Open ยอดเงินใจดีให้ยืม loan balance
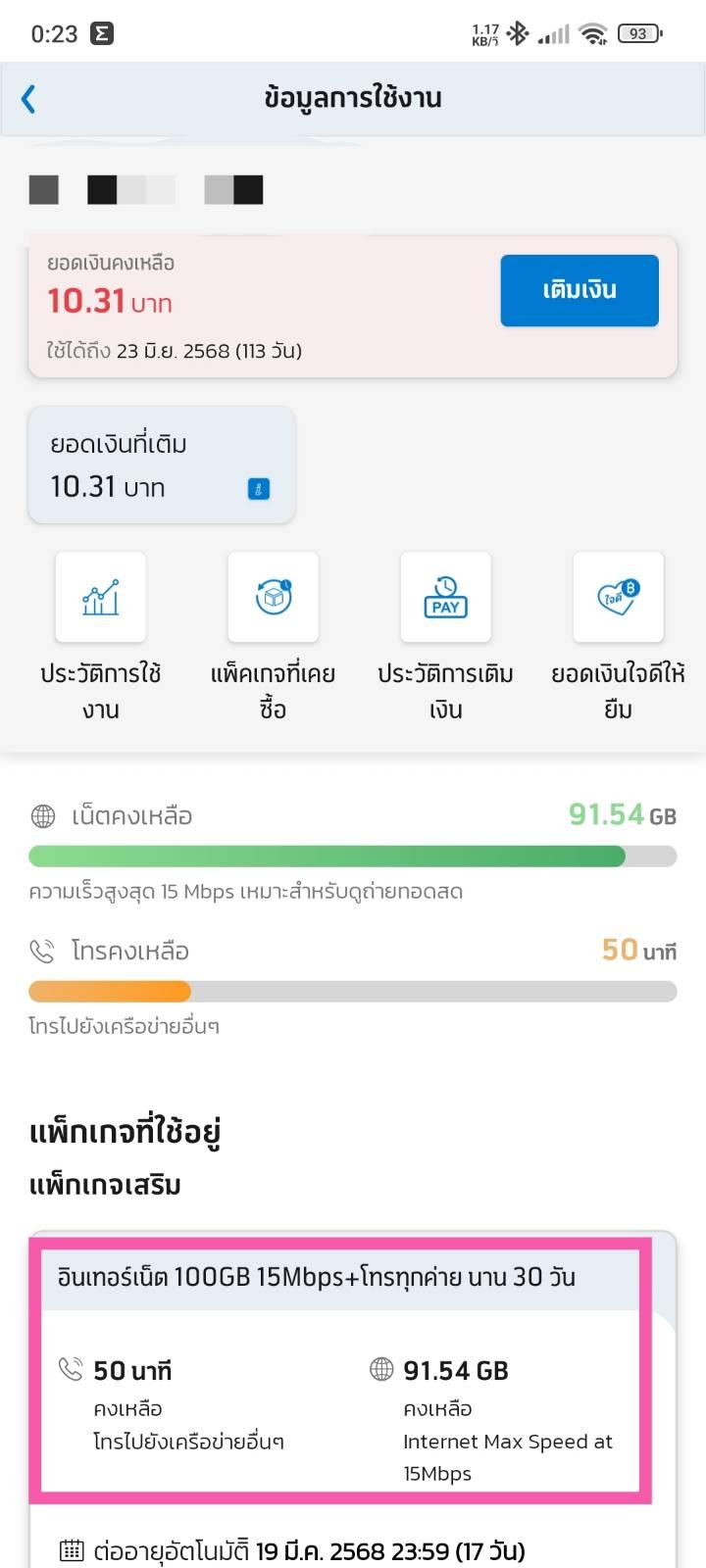This screenshot has width=706, height=1568. [618, 637]
